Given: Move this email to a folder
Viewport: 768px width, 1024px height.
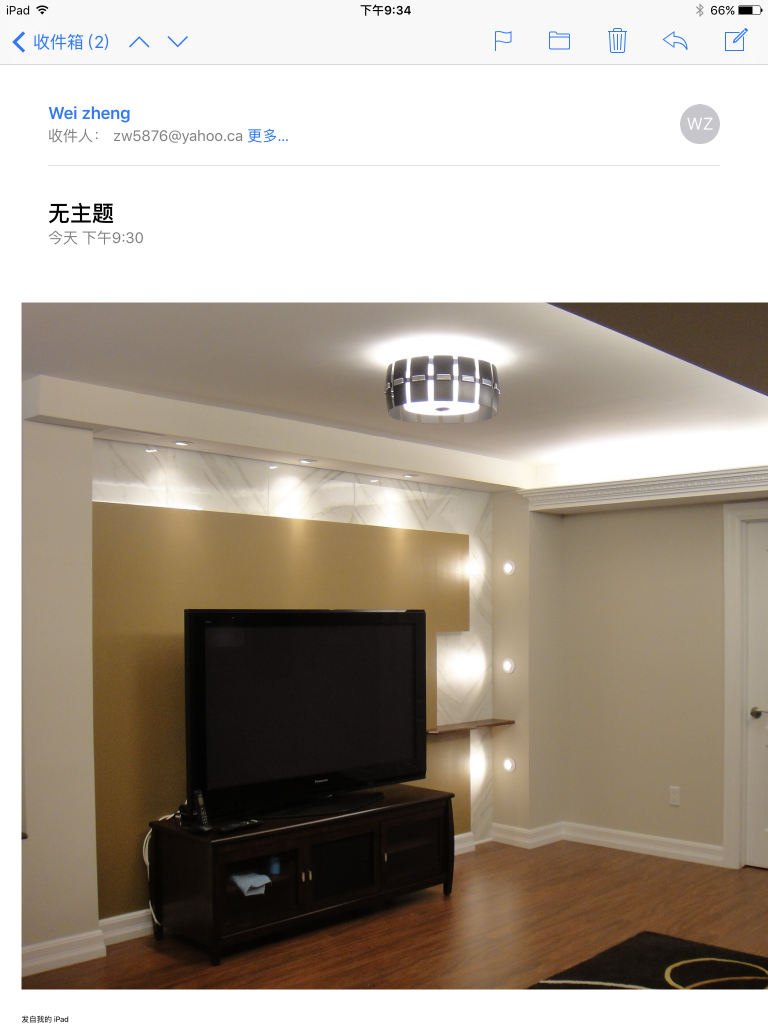Looking at the screenshot, I should pyautogui.click(x=559, y=41).
